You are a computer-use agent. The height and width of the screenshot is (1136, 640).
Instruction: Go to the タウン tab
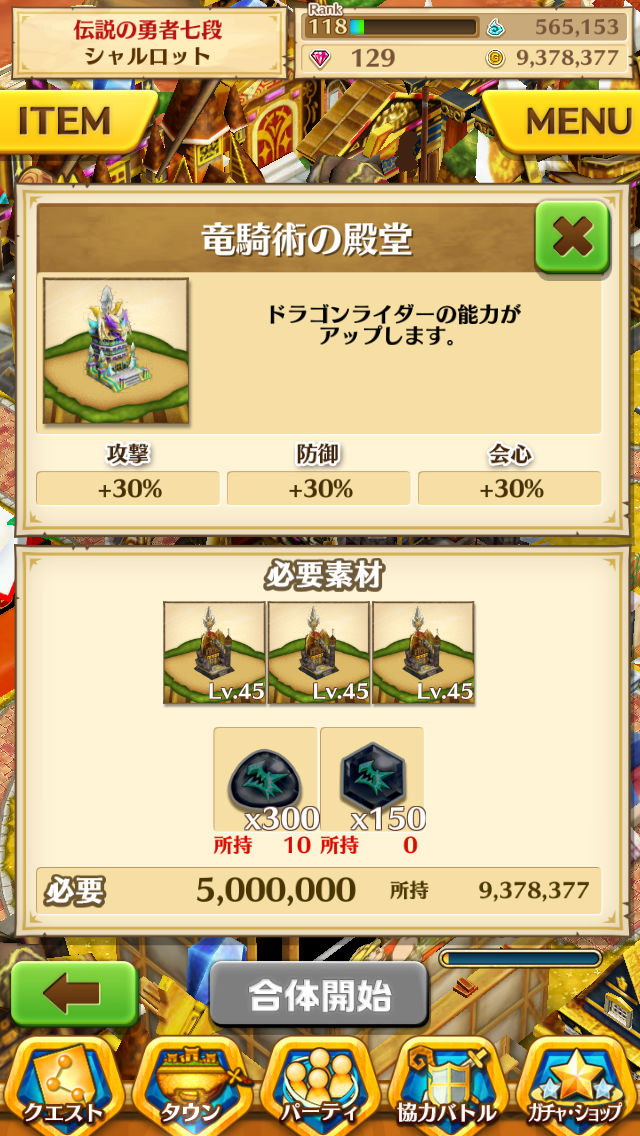point(191,1082)
